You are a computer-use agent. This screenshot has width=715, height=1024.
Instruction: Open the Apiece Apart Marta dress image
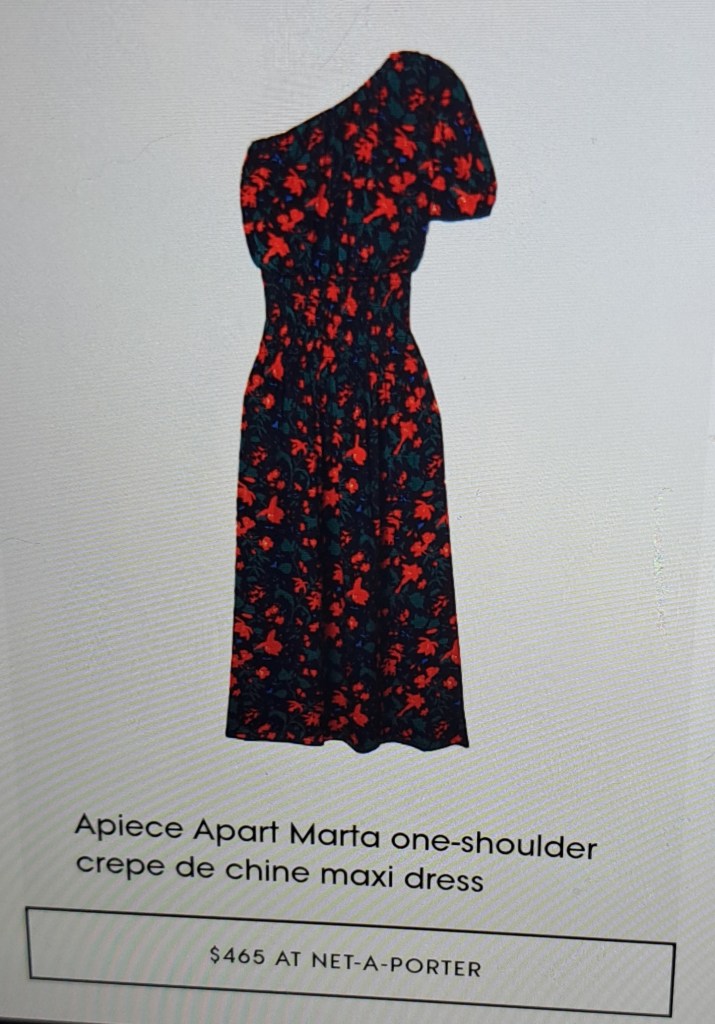coord(352,400)
